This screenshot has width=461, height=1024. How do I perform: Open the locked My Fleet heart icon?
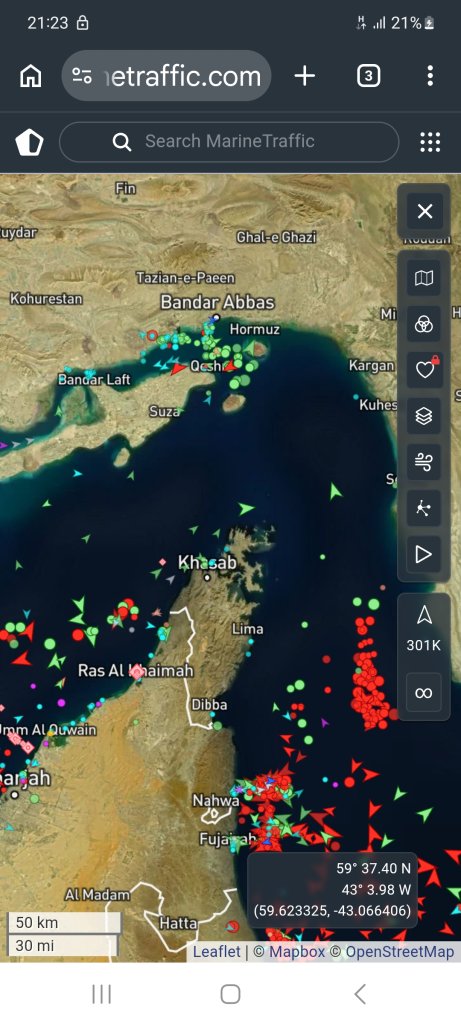click(x=424, y=370)
